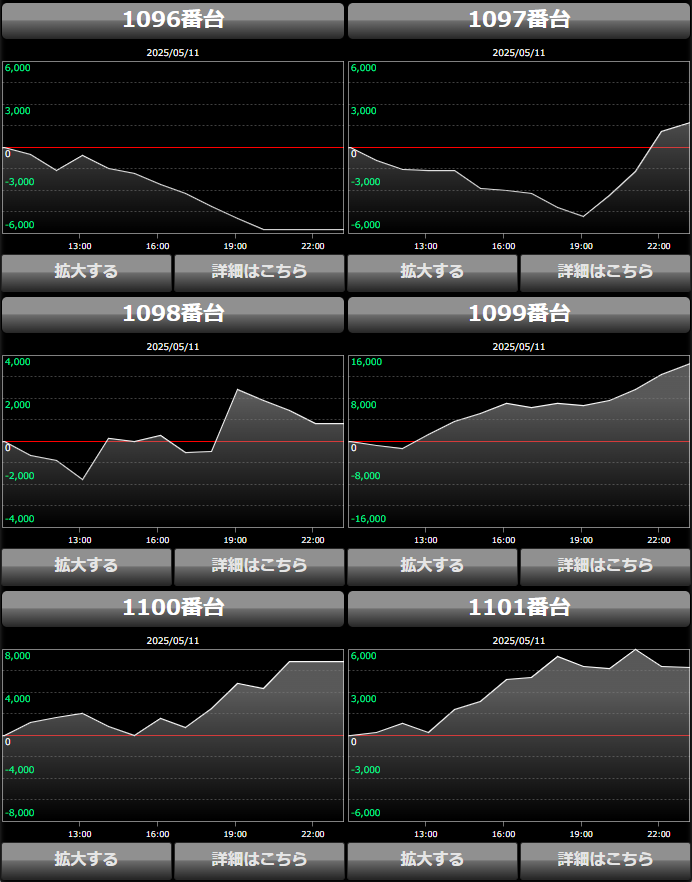692x882 pixels.
Task: Open the 1096番台 header
Action: [173, 20]
